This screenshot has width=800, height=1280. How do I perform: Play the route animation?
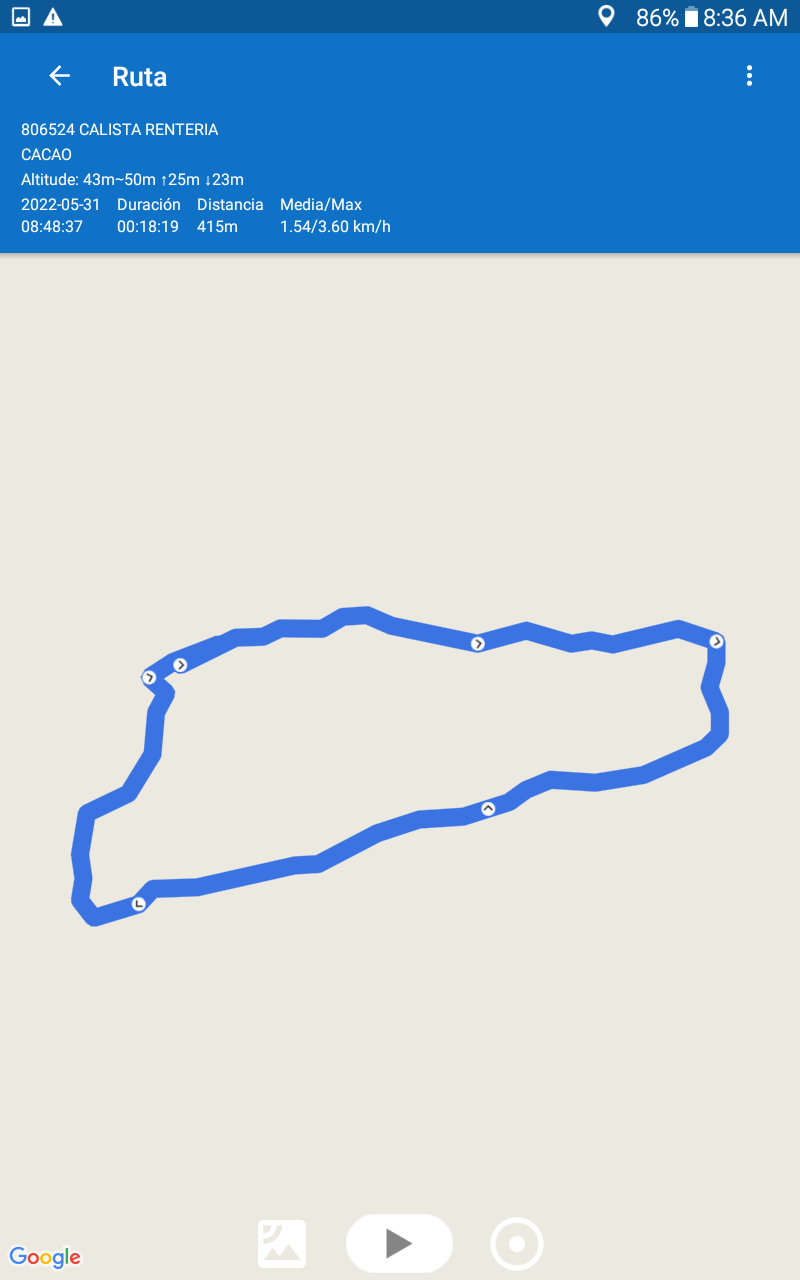tap(399, 1243)
